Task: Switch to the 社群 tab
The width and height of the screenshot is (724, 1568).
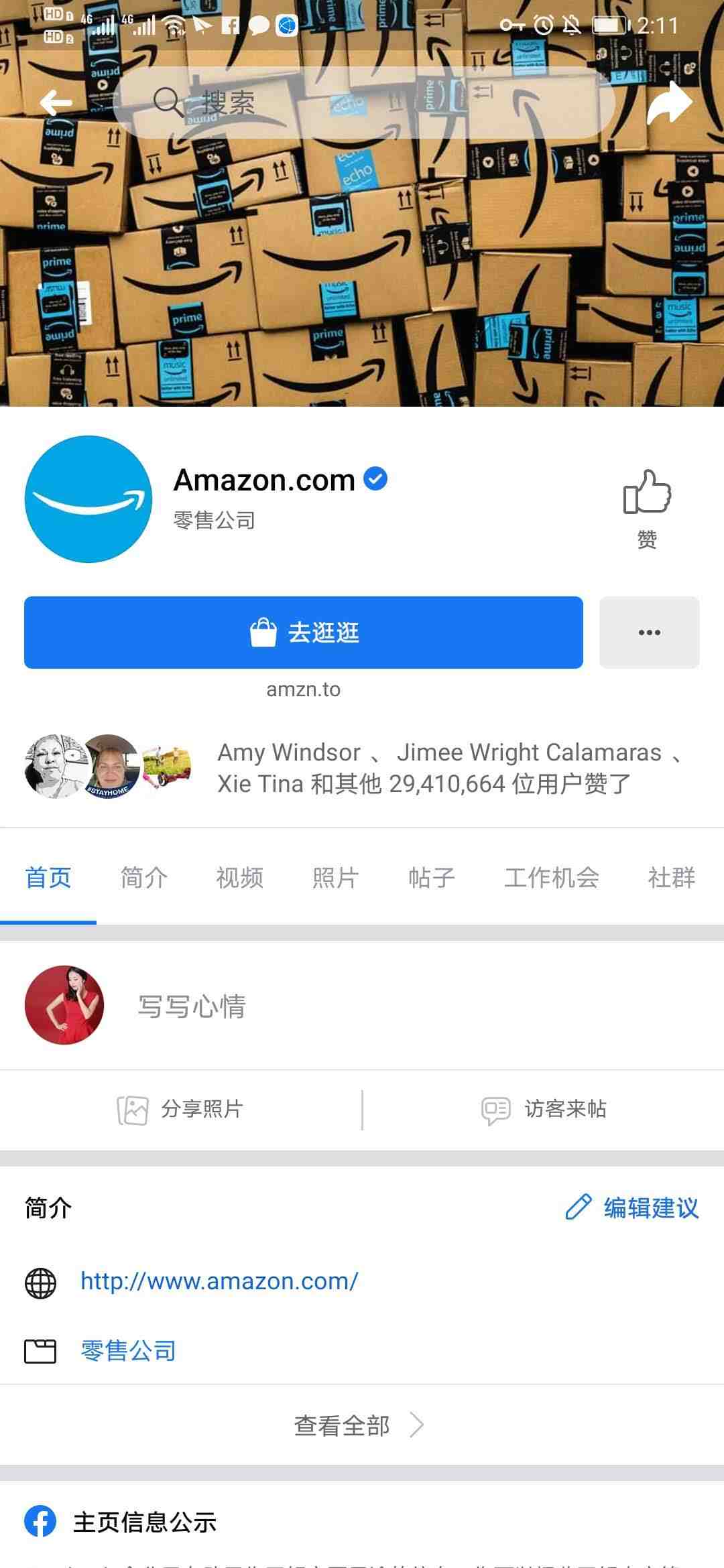Action: point(671,877)
